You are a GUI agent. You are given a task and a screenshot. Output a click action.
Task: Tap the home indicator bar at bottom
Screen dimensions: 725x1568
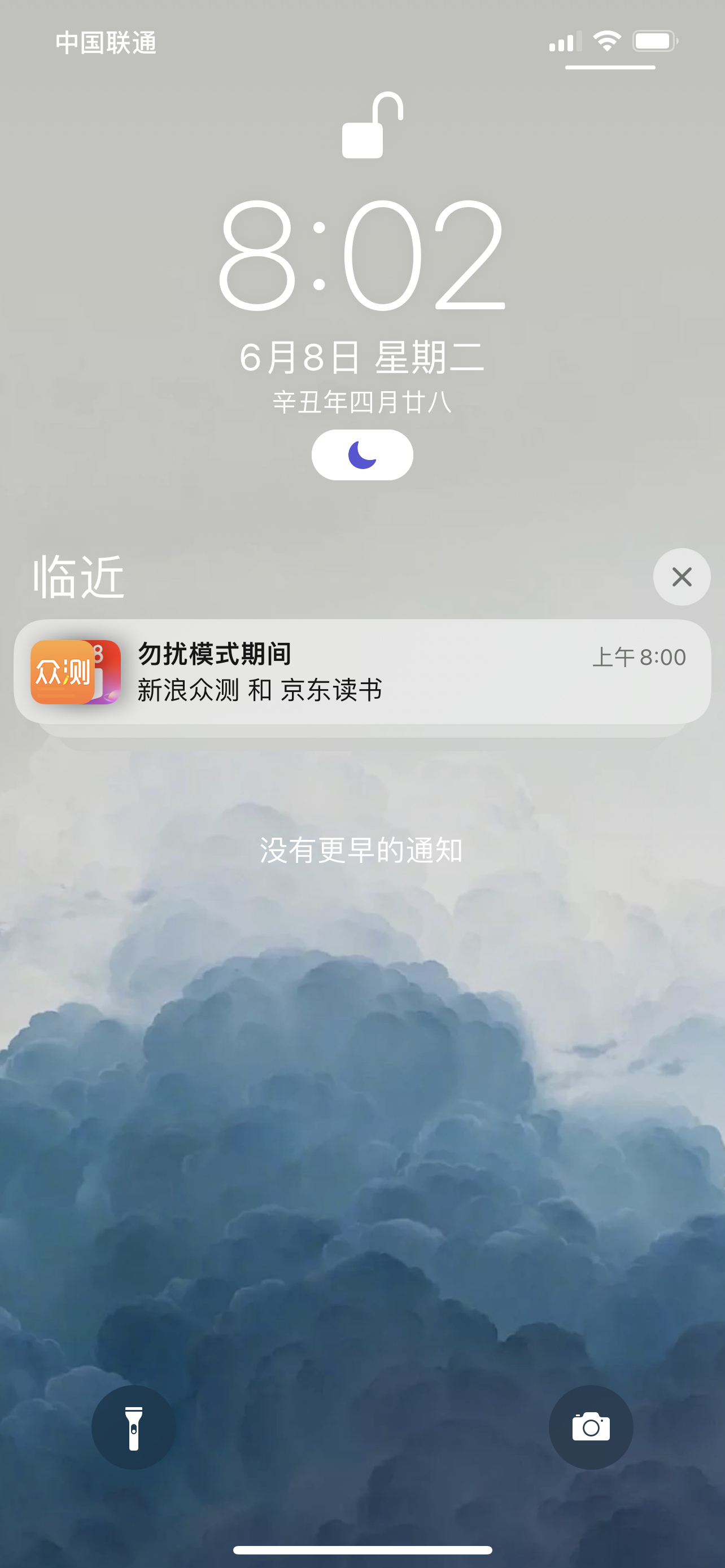coord(362,1550)
